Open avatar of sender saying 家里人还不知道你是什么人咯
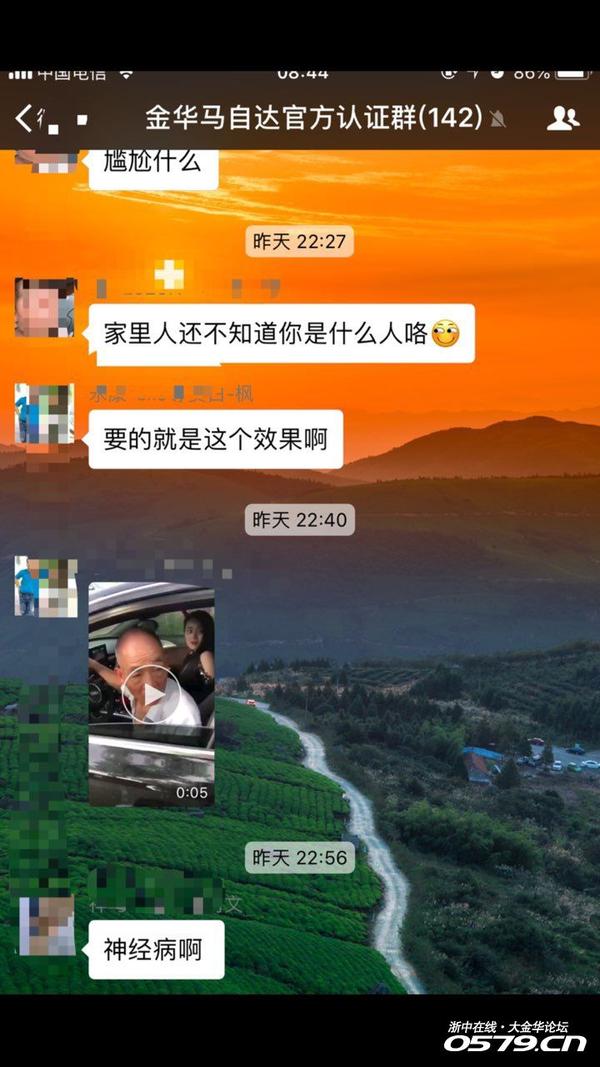Viewport: 600px width, 1067px height. (45, 308)
